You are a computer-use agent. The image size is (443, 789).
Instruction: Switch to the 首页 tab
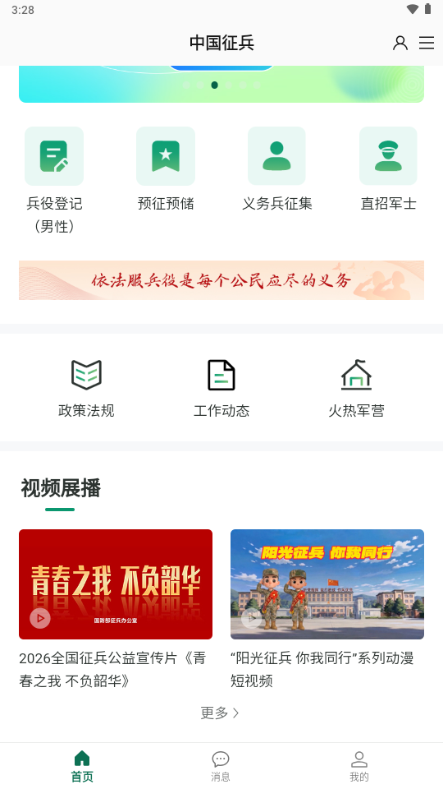point(82,766)
